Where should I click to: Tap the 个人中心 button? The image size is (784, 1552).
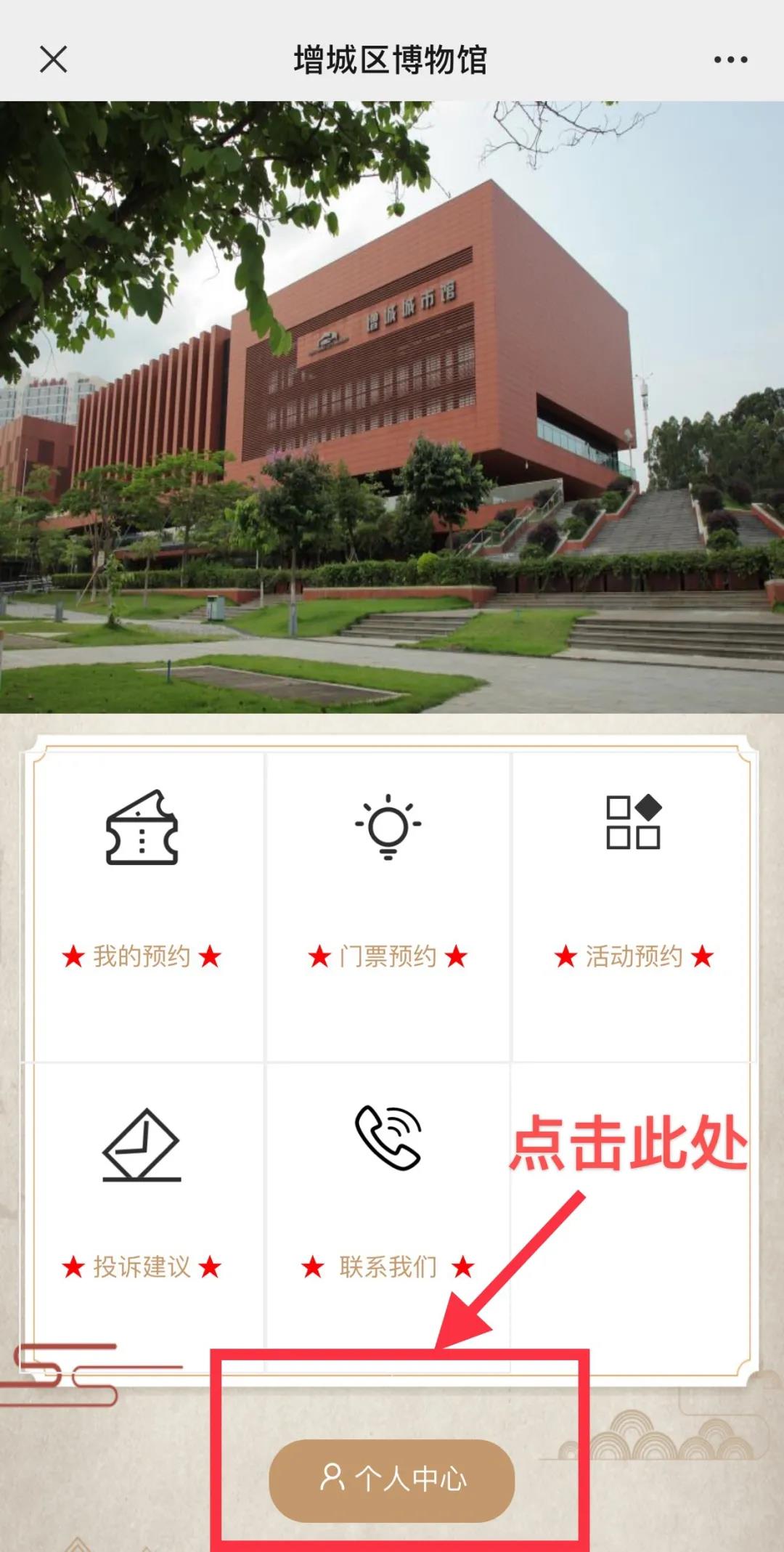click(x=392, y=1478)
